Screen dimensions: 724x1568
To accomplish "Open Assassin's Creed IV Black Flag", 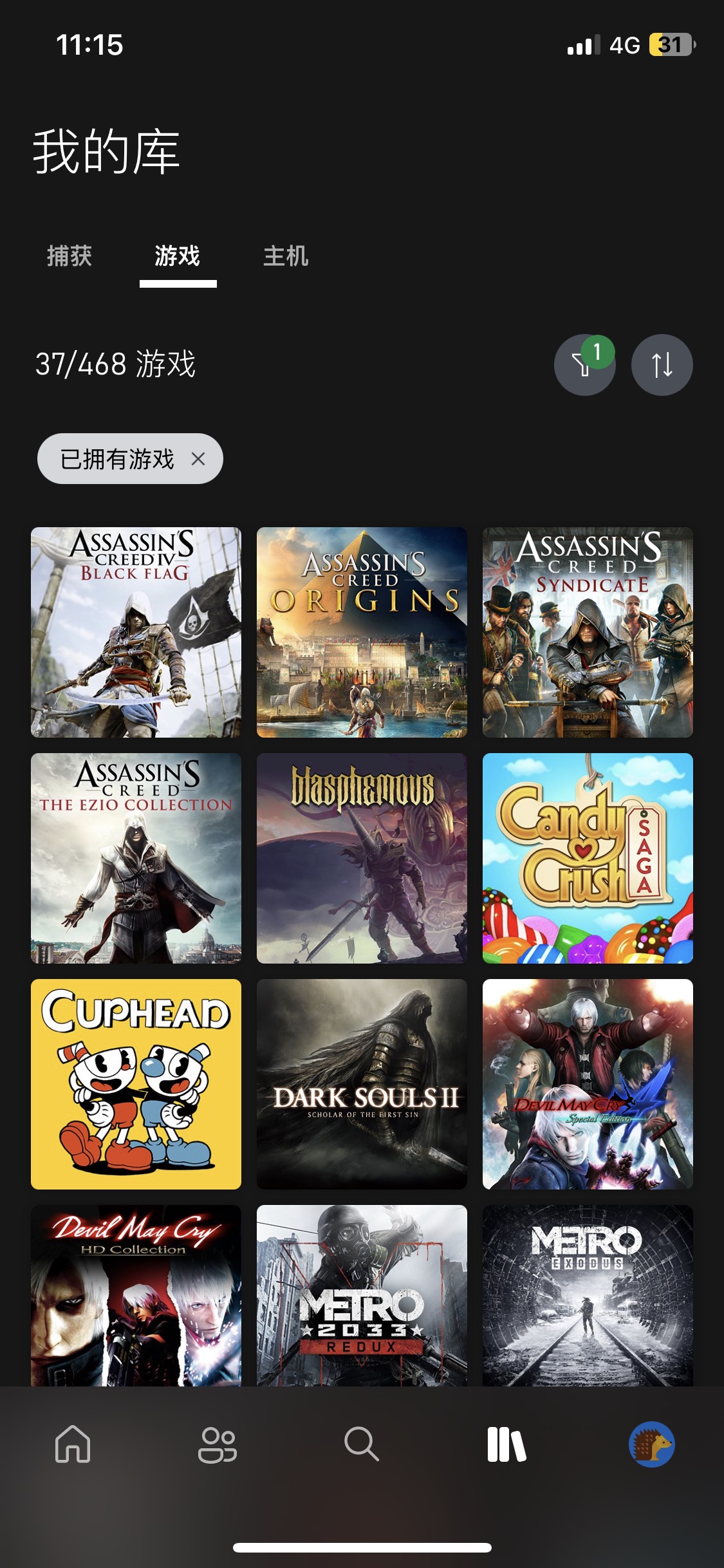I will (x=136, y=631).
